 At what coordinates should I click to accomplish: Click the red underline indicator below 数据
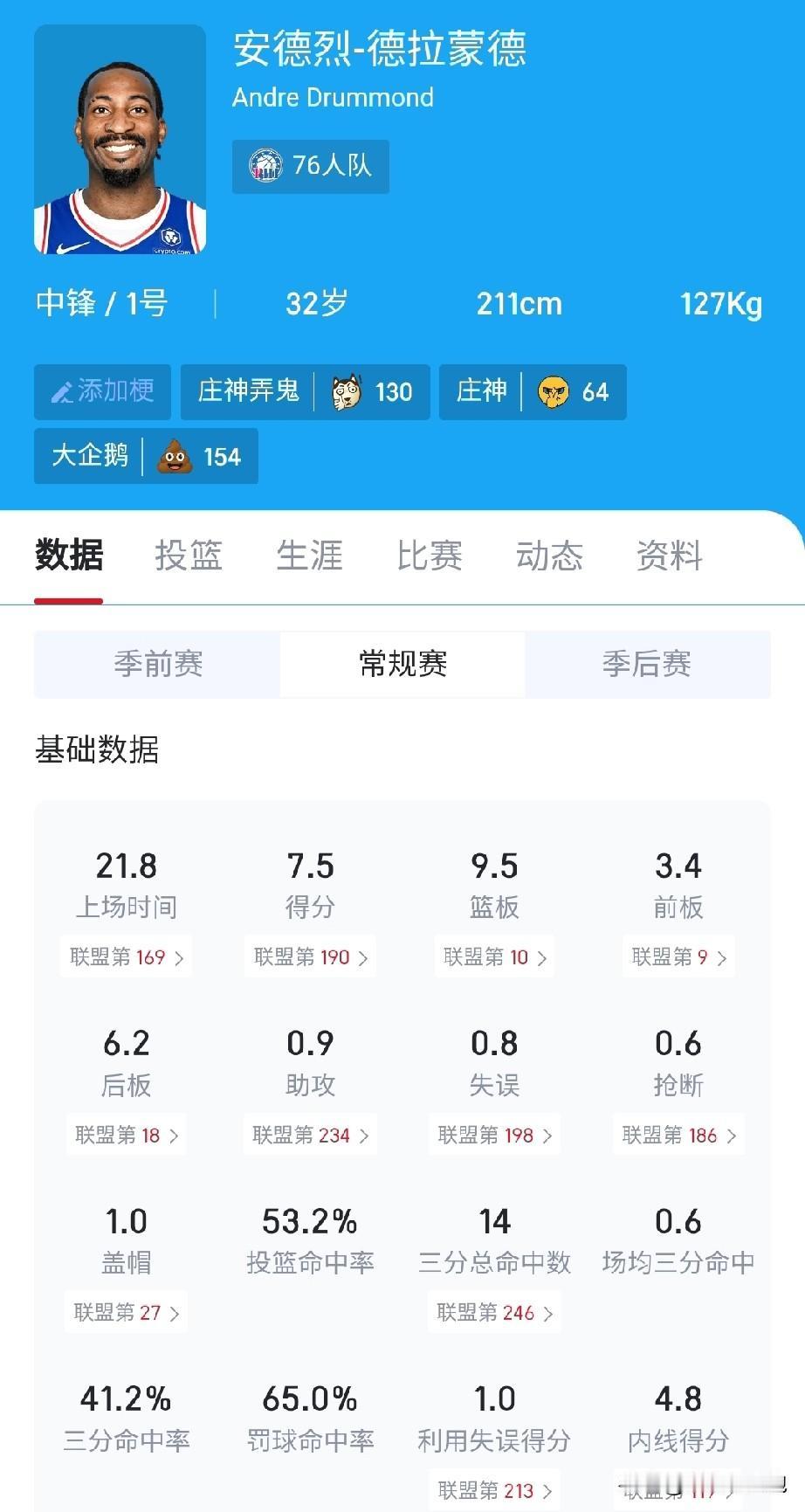click(x=68, y=600)
